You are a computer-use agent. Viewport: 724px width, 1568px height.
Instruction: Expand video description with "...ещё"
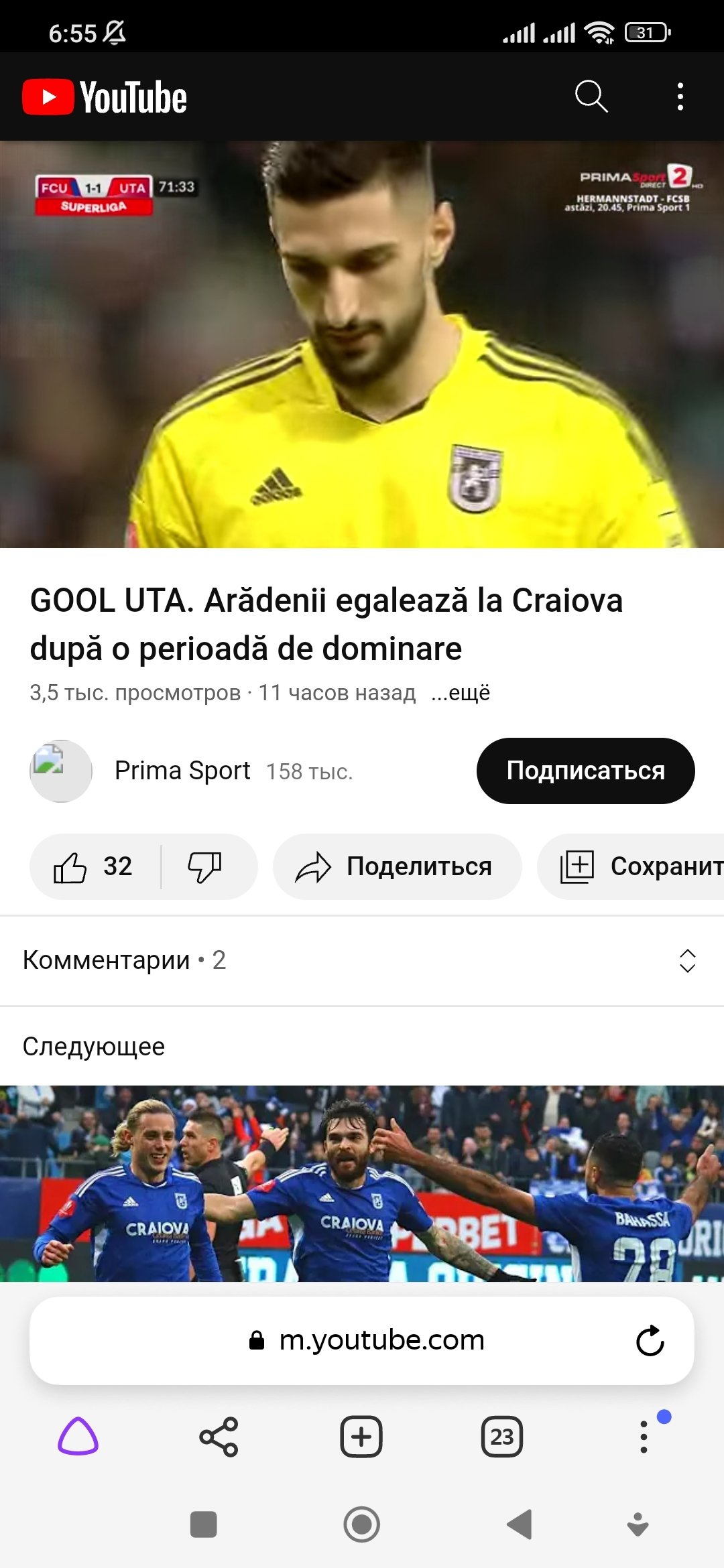pos(461,692)
